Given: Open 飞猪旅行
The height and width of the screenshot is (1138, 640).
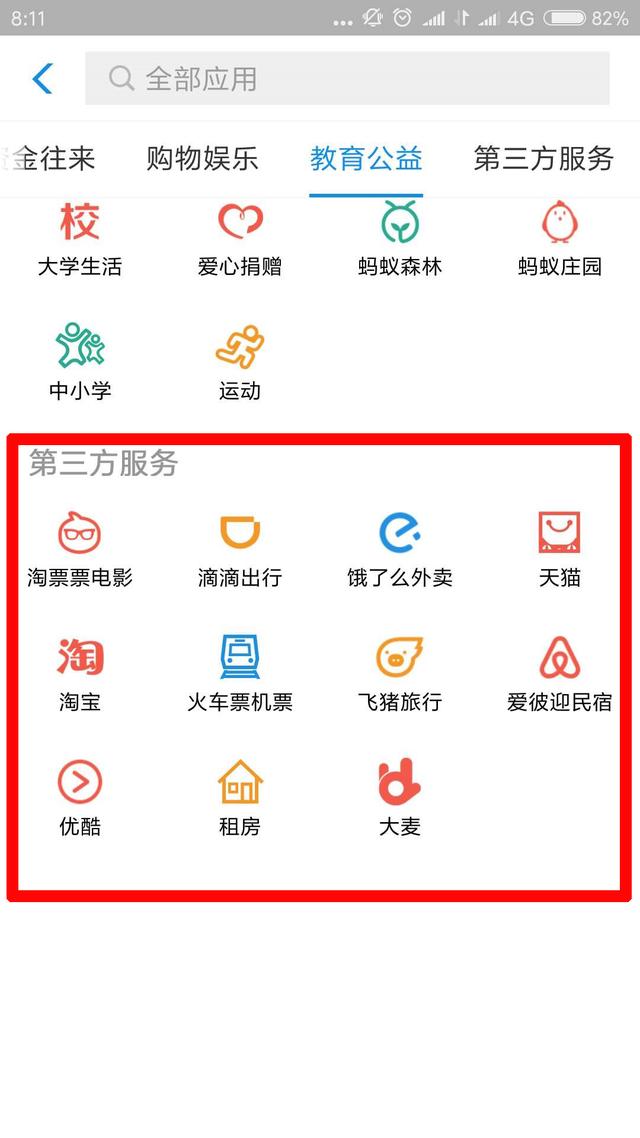Looking at the screenshot, I should [x=400, y=674].
